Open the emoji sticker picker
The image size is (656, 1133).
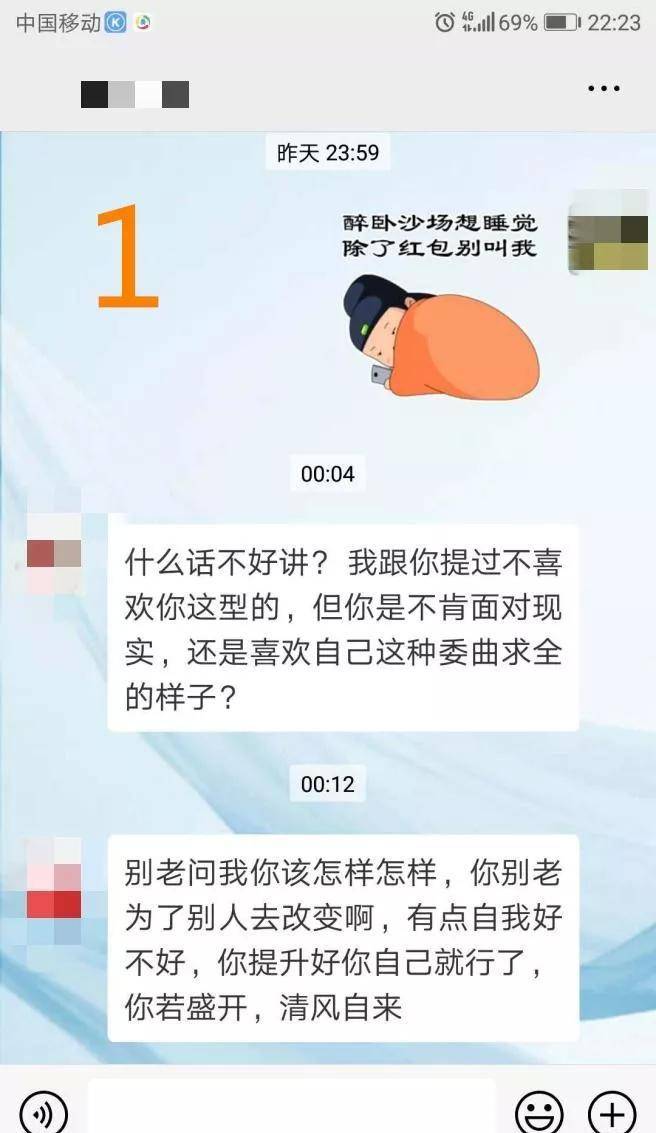coord(539,1113)
